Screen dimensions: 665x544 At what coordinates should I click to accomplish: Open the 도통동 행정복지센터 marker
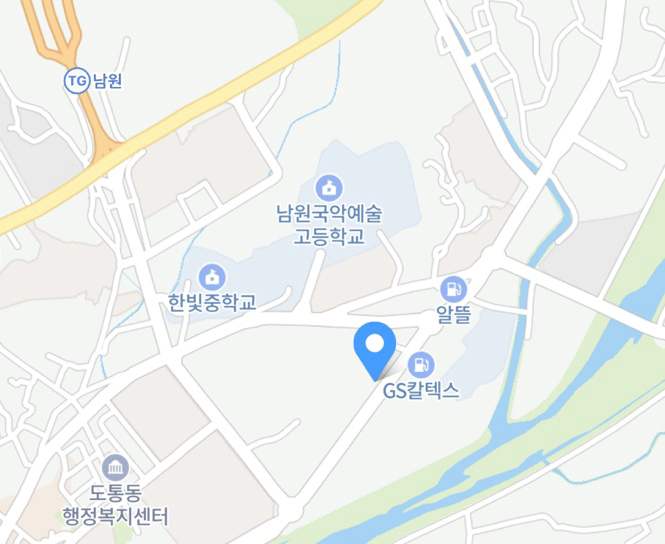[x=115, y=467]
